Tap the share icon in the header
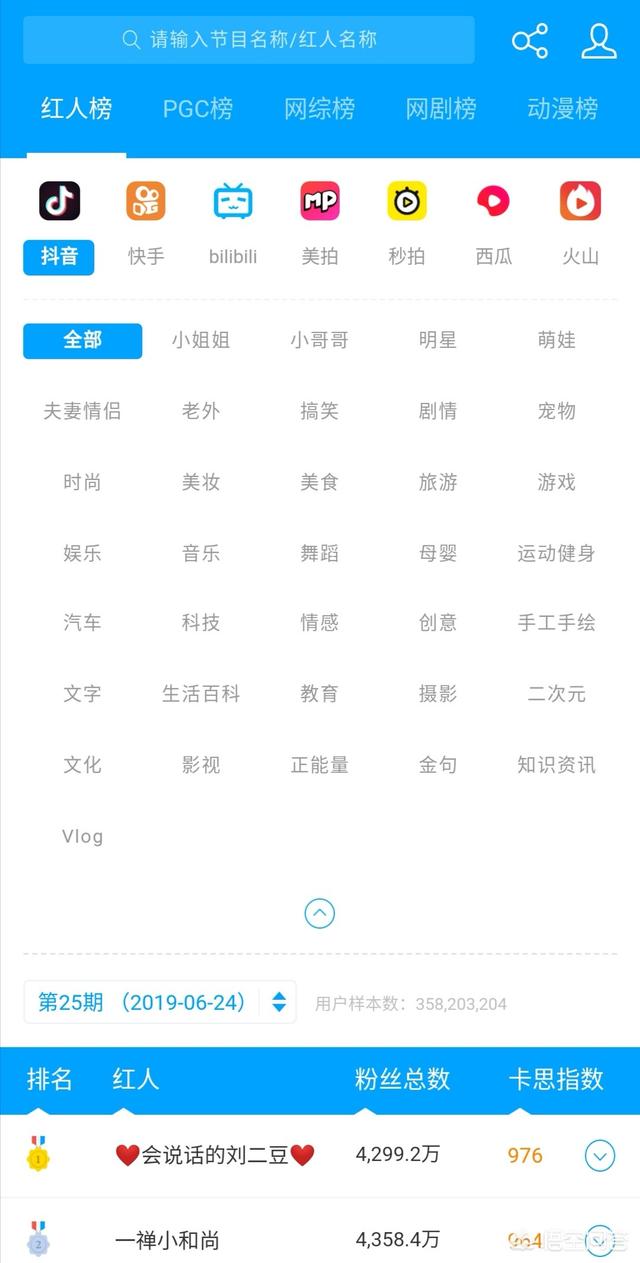The height and width of the screenshot is (1263, 640). click(529, 41)
